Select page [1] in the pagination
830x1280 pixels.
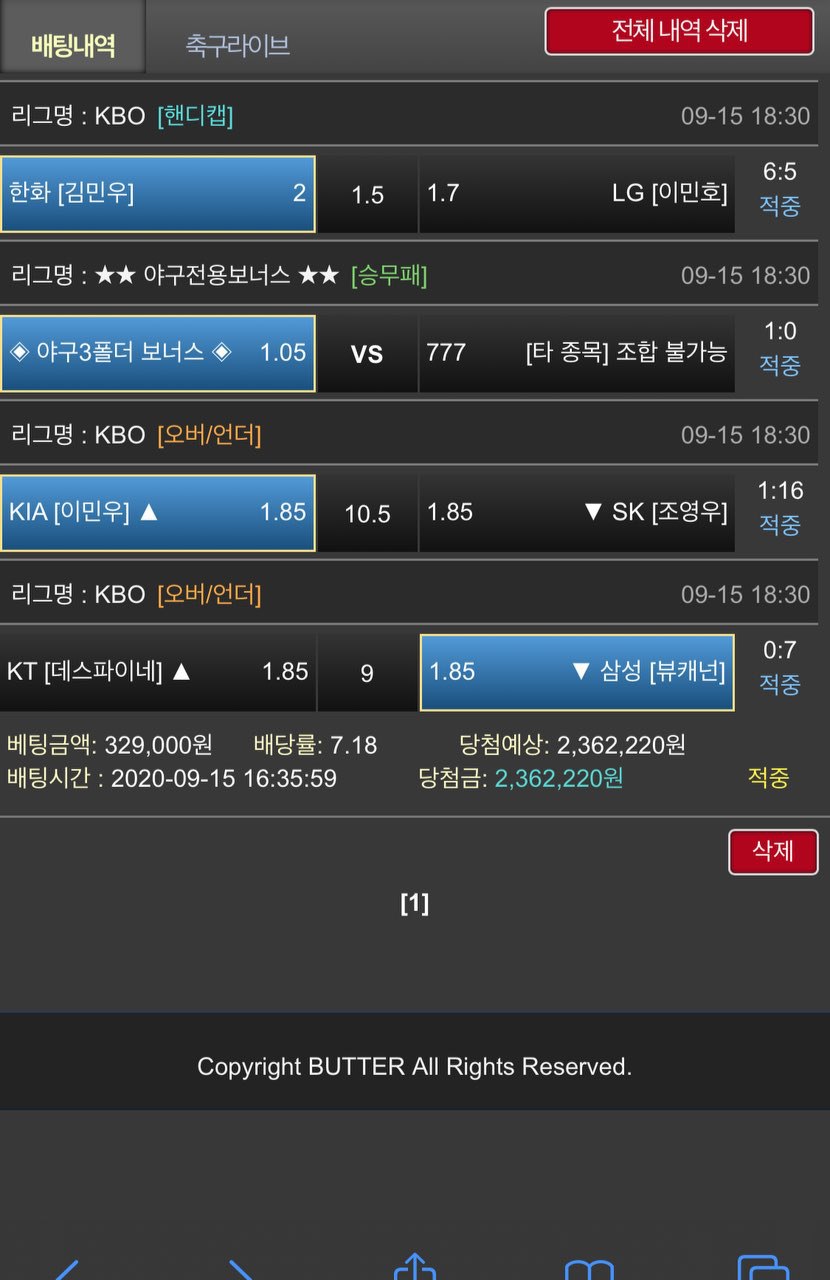coord(414,904)
